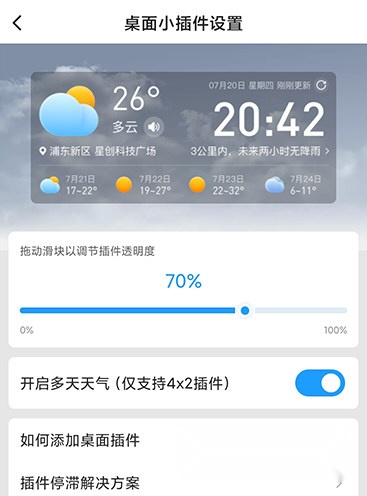Tap the transparency slider handle
Screen dimensions: 367x496
tap(245, 311)
